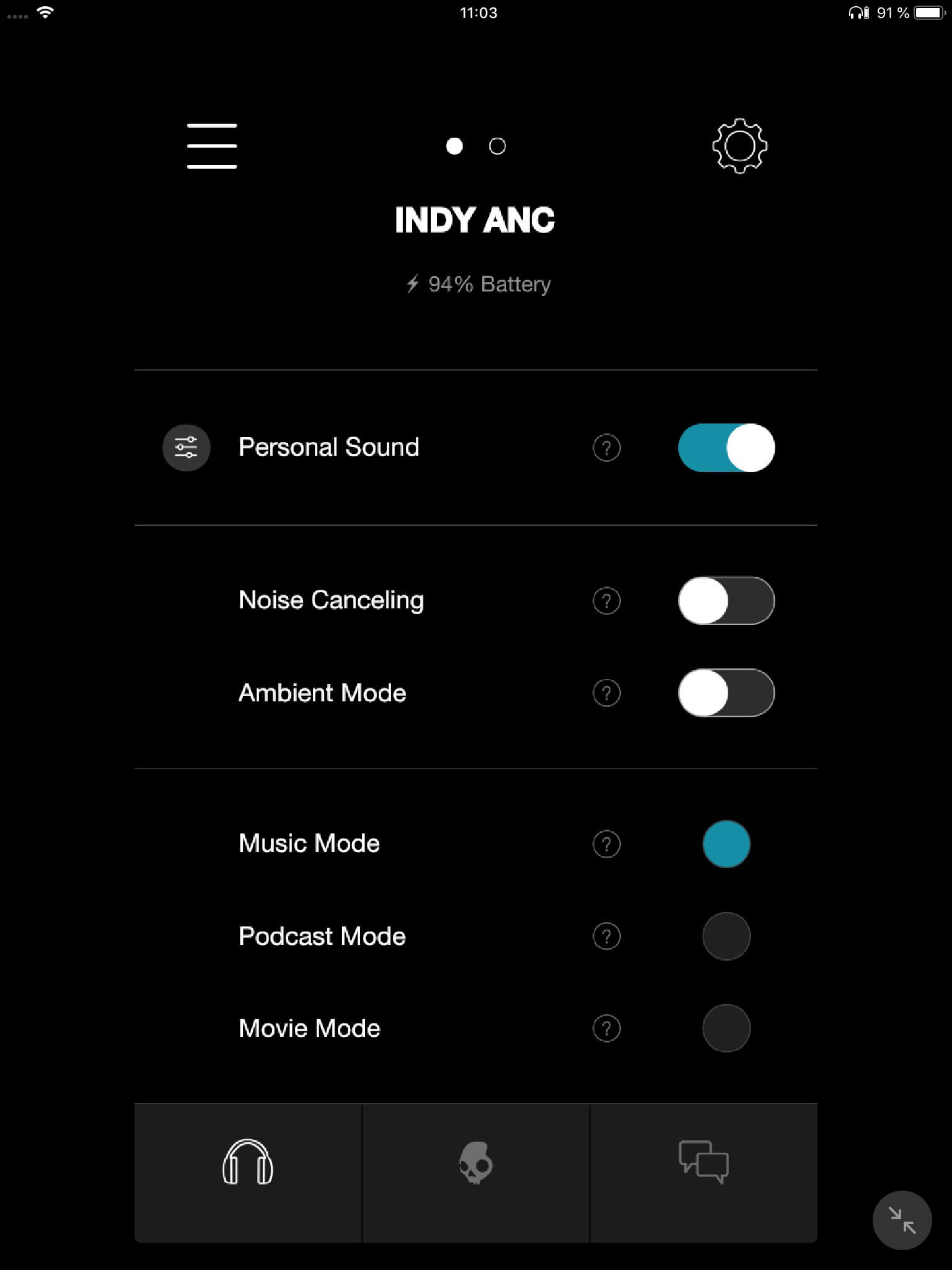Image resolution: width=952 pixels, height=1270 pixels.
Task: Show help for Noise Canceling
Action: 606,600
